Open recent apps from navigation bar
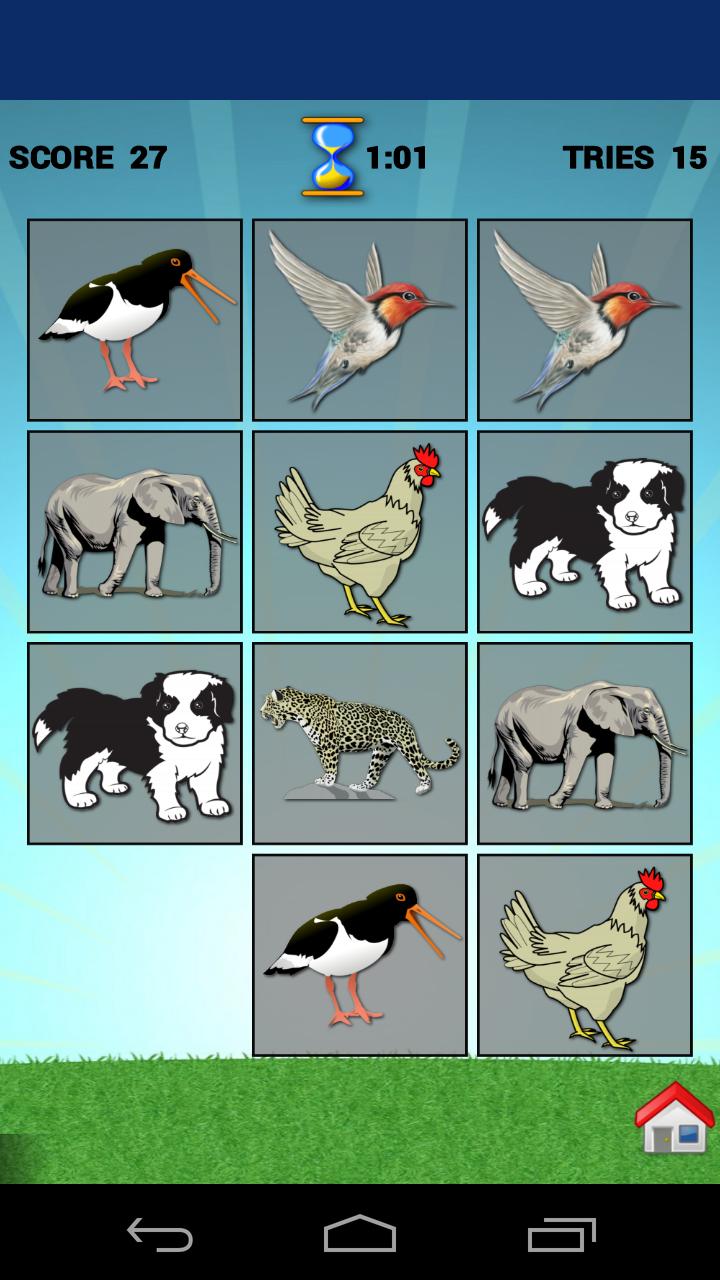The width and height of the screenshot is (720, 1280). (x=561, y=1233)
